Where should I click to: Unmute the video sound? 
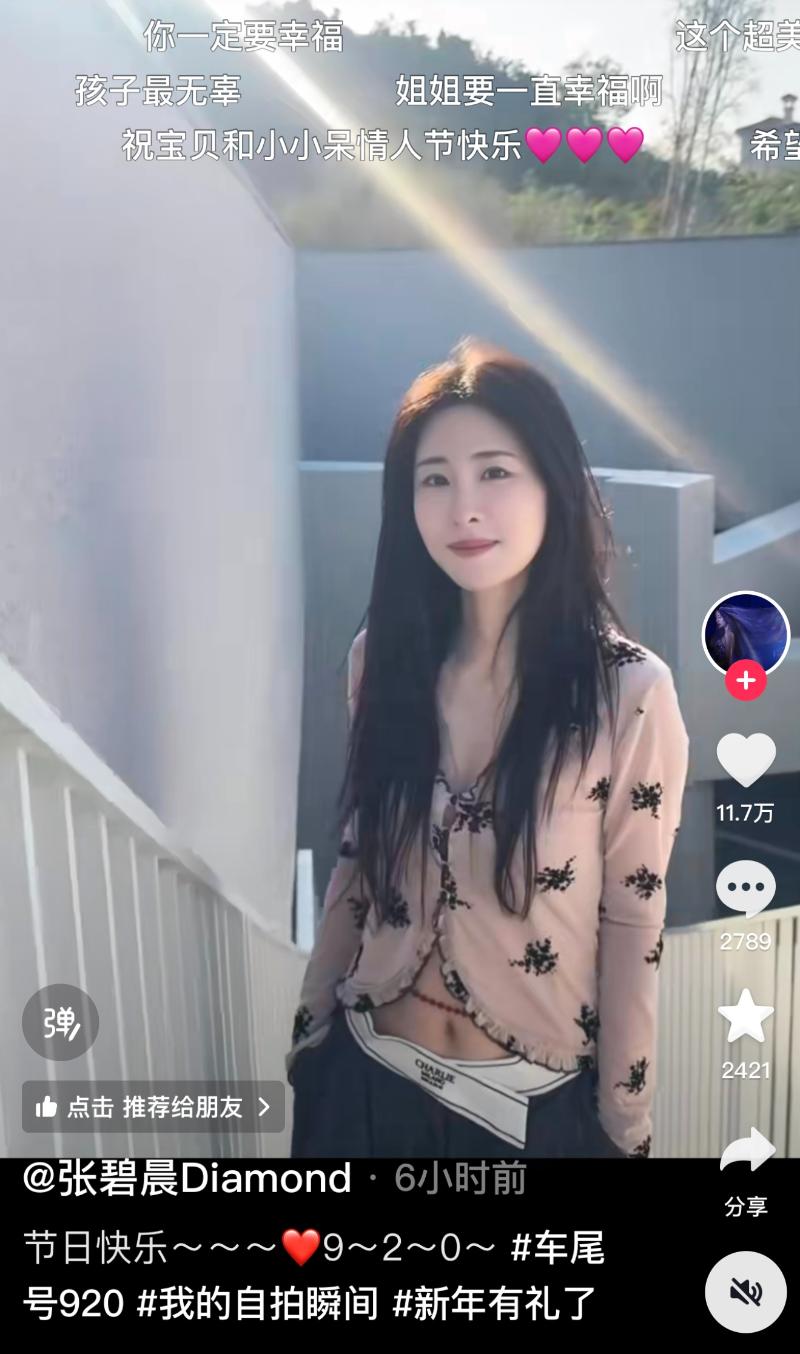pos(746,1292)
